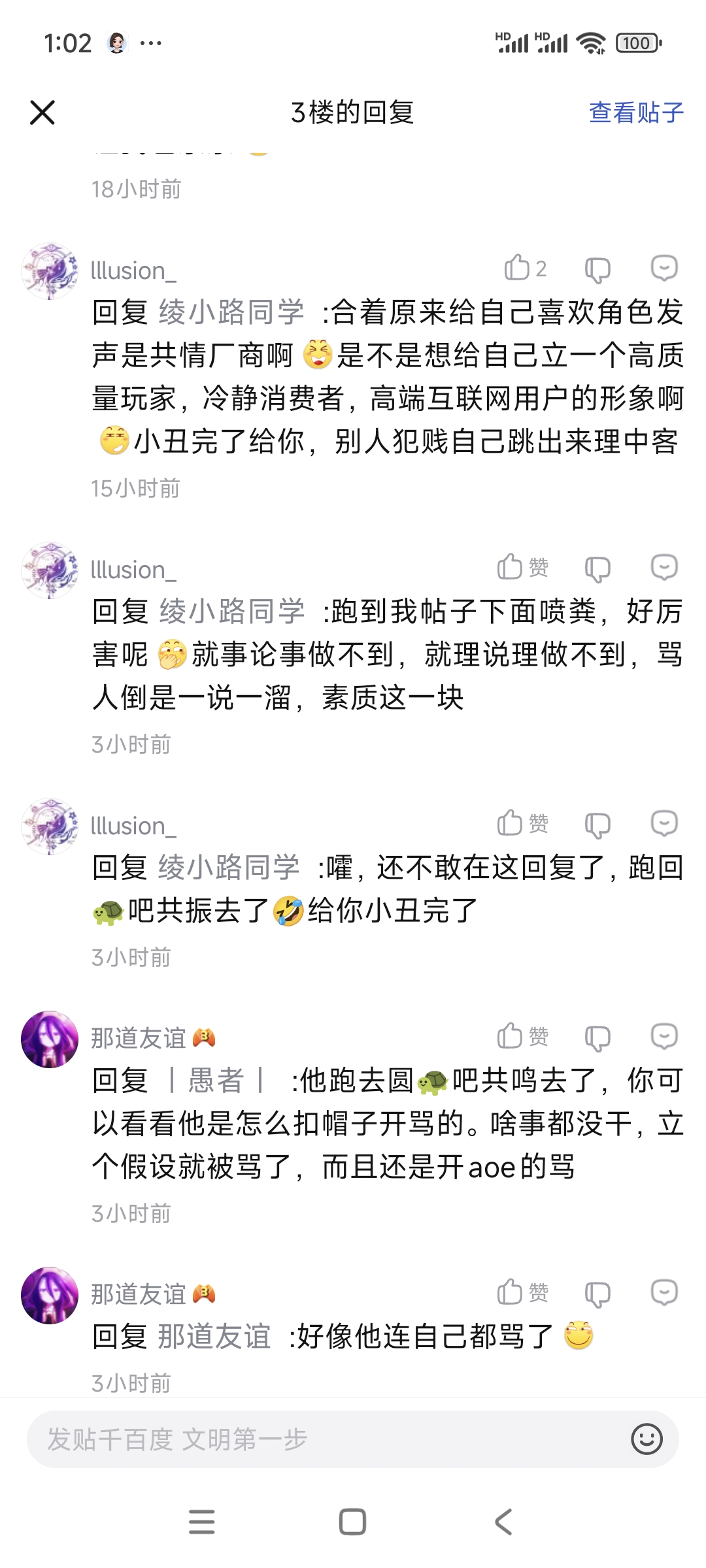Open 查看贴子 to view the original post
This screenshot has height=1568, width=706.
point(635,112)
